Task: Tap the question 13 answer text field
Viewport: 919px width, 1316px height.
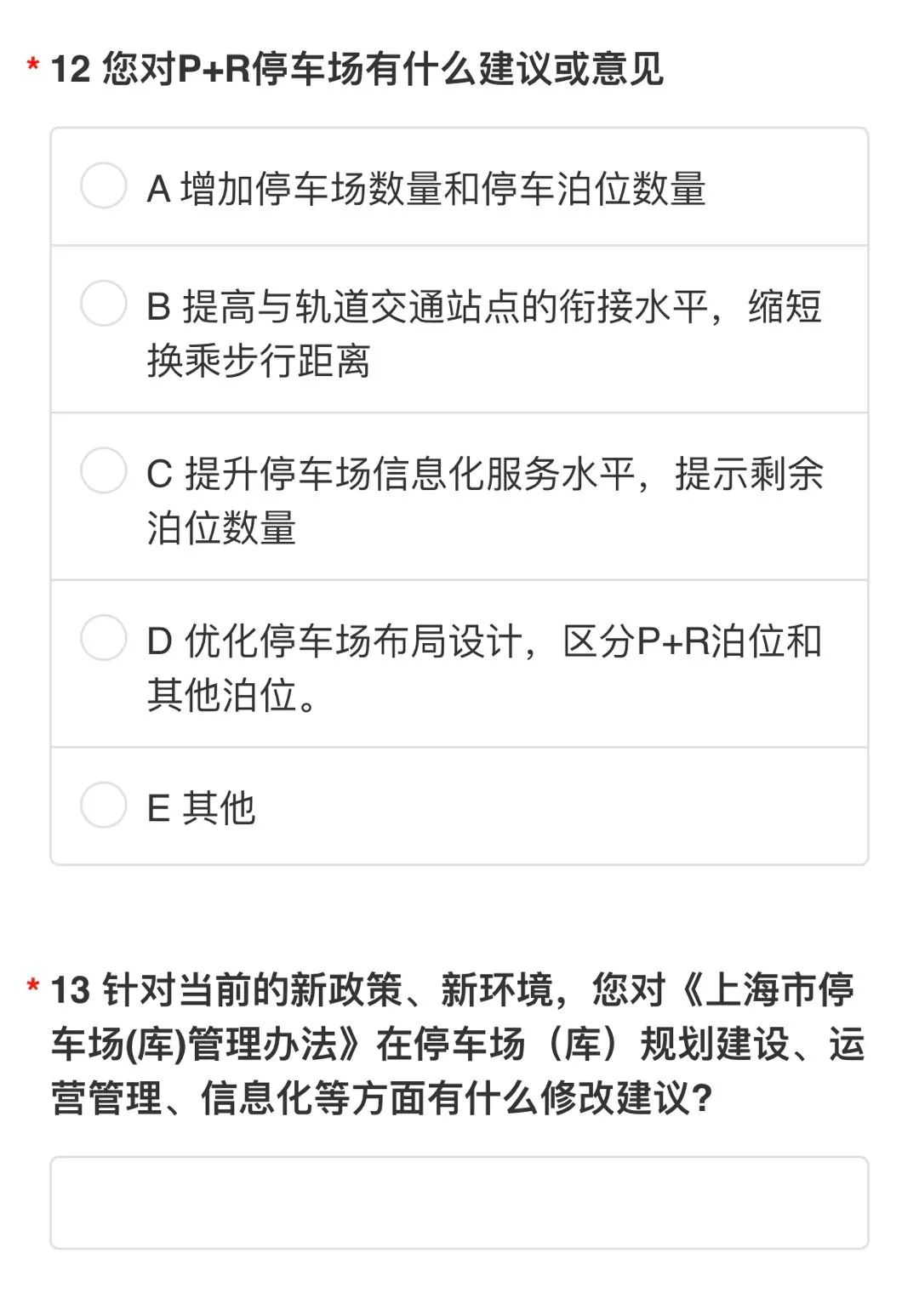Action: (x=459, y=1202)
